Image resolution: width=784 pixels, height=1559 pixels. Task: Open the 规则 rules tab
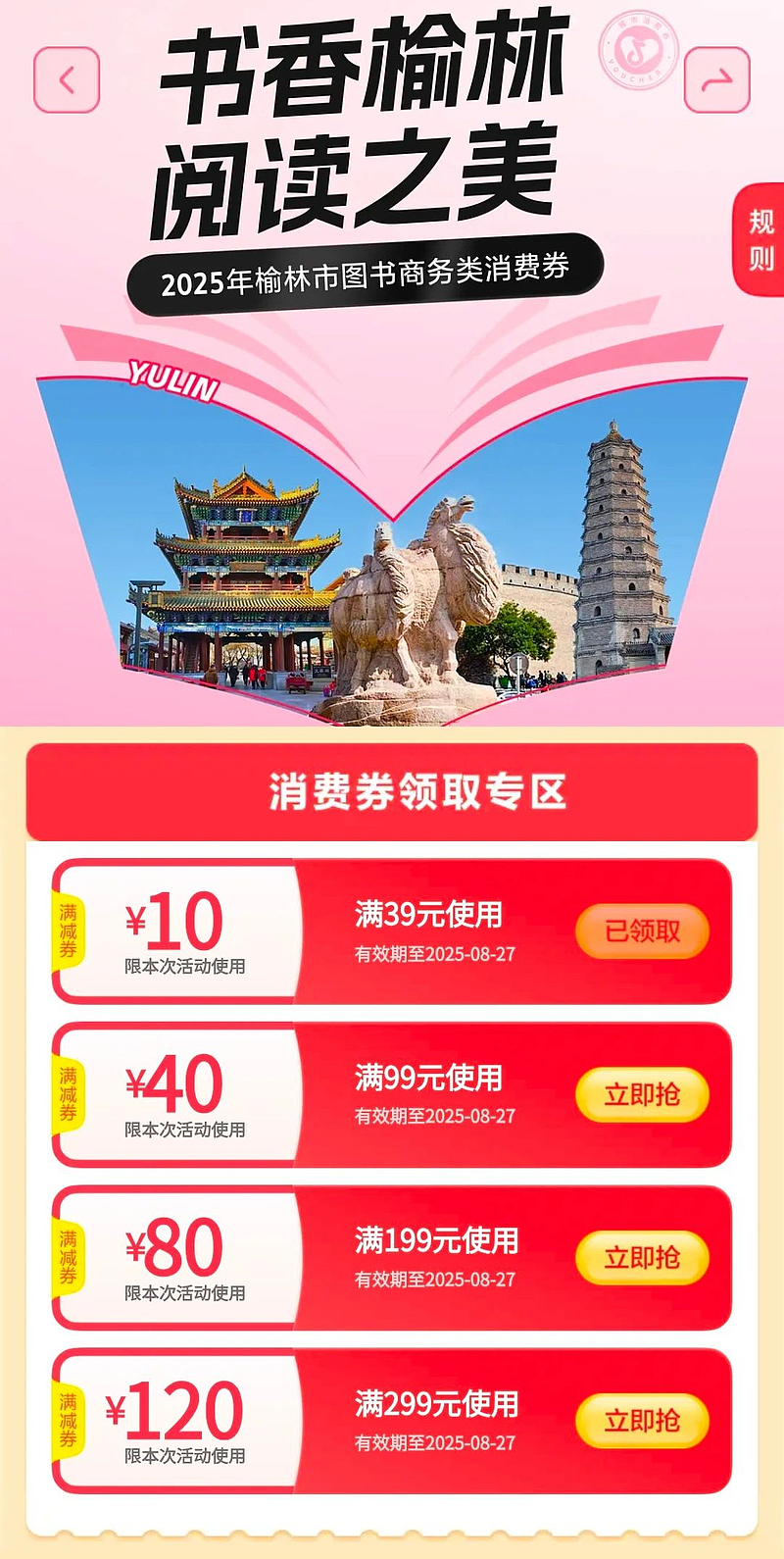[760, 239]
